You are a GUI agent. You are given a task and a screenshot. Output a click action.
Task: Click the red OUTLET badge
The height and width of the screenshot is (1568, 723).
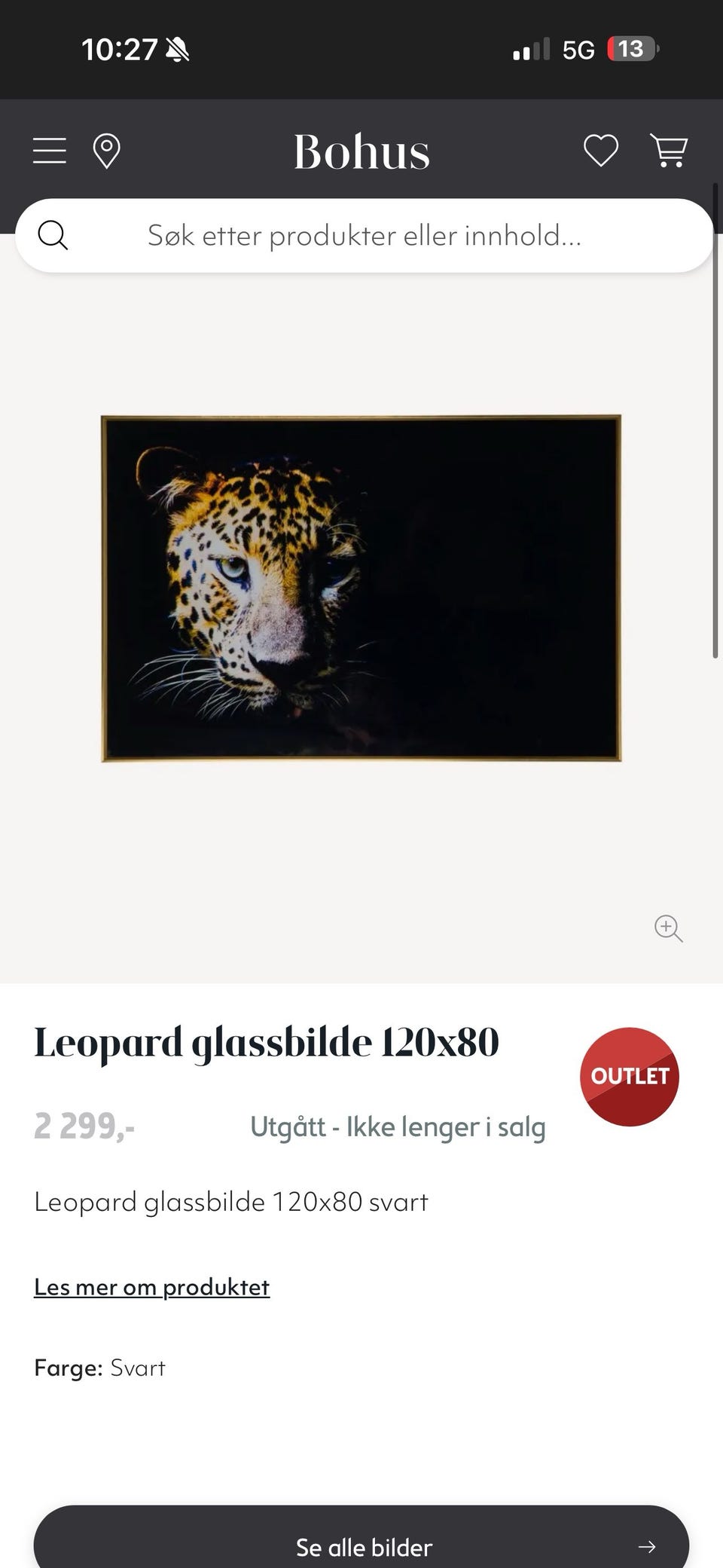tap(630, 1077)
